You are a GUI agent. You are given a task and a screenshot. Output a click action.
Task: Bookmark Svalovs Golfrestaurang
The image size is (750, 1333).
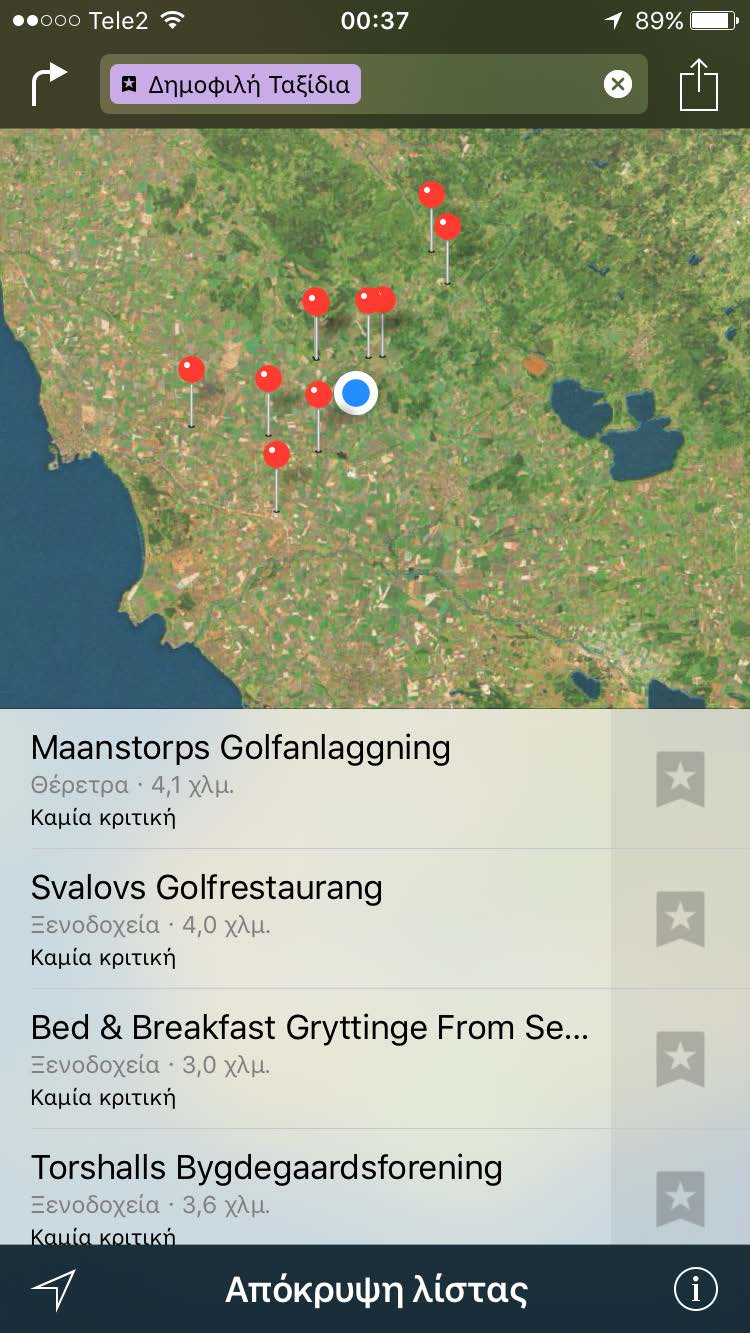pos(680,919)
